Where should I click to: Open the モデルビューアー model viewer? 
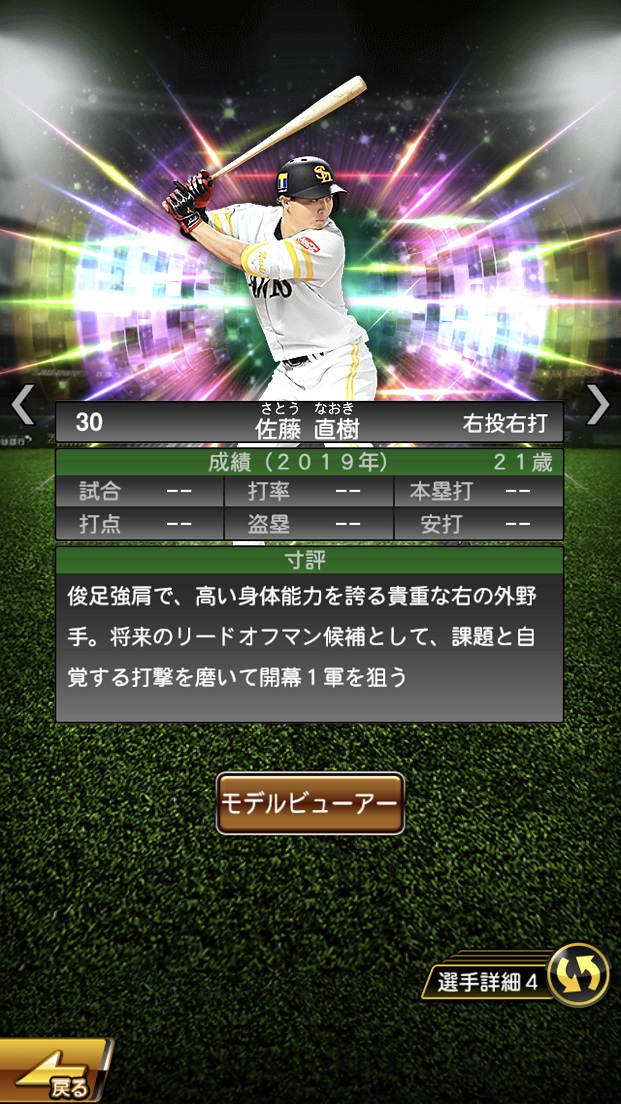coord(310,803)
